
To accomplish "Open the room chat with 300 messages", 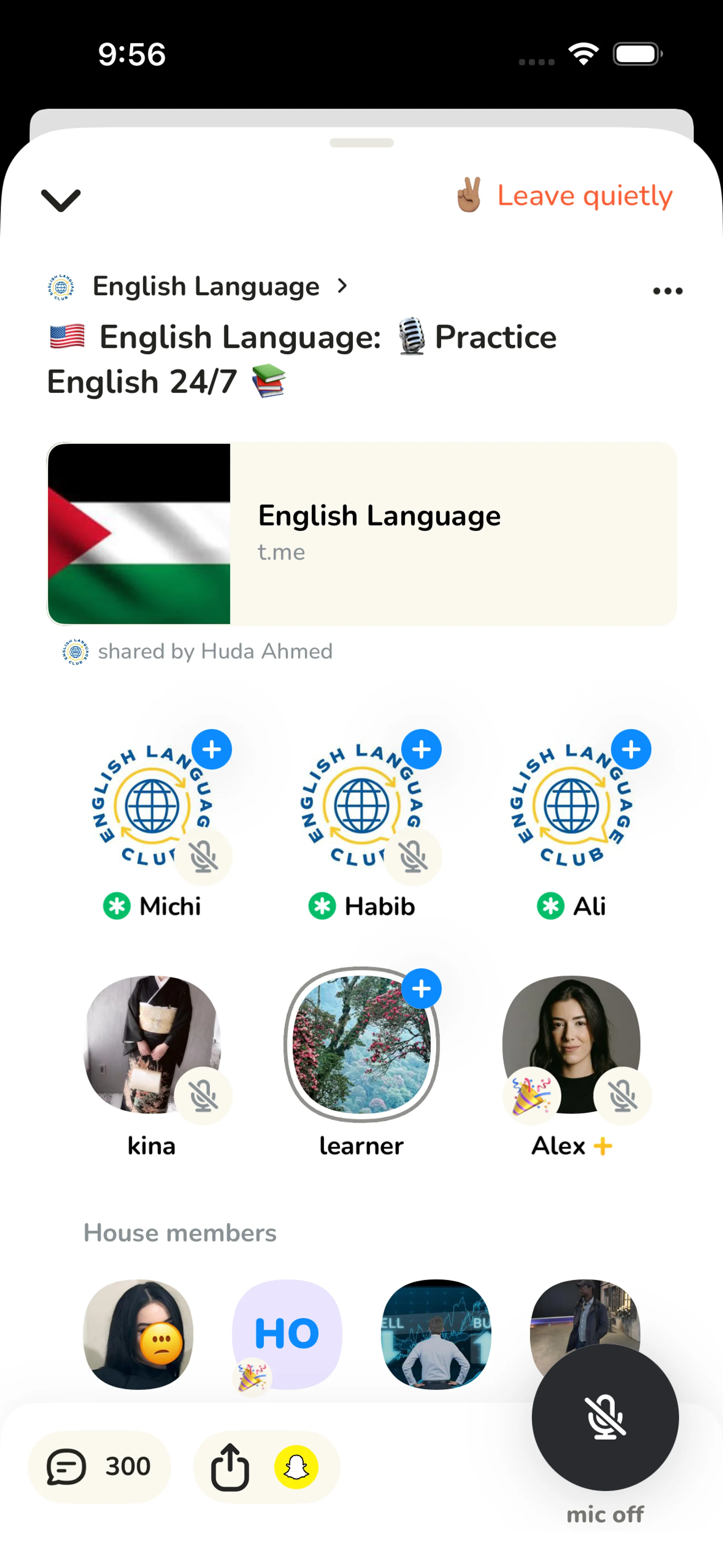I will (x=99, y=1466).
